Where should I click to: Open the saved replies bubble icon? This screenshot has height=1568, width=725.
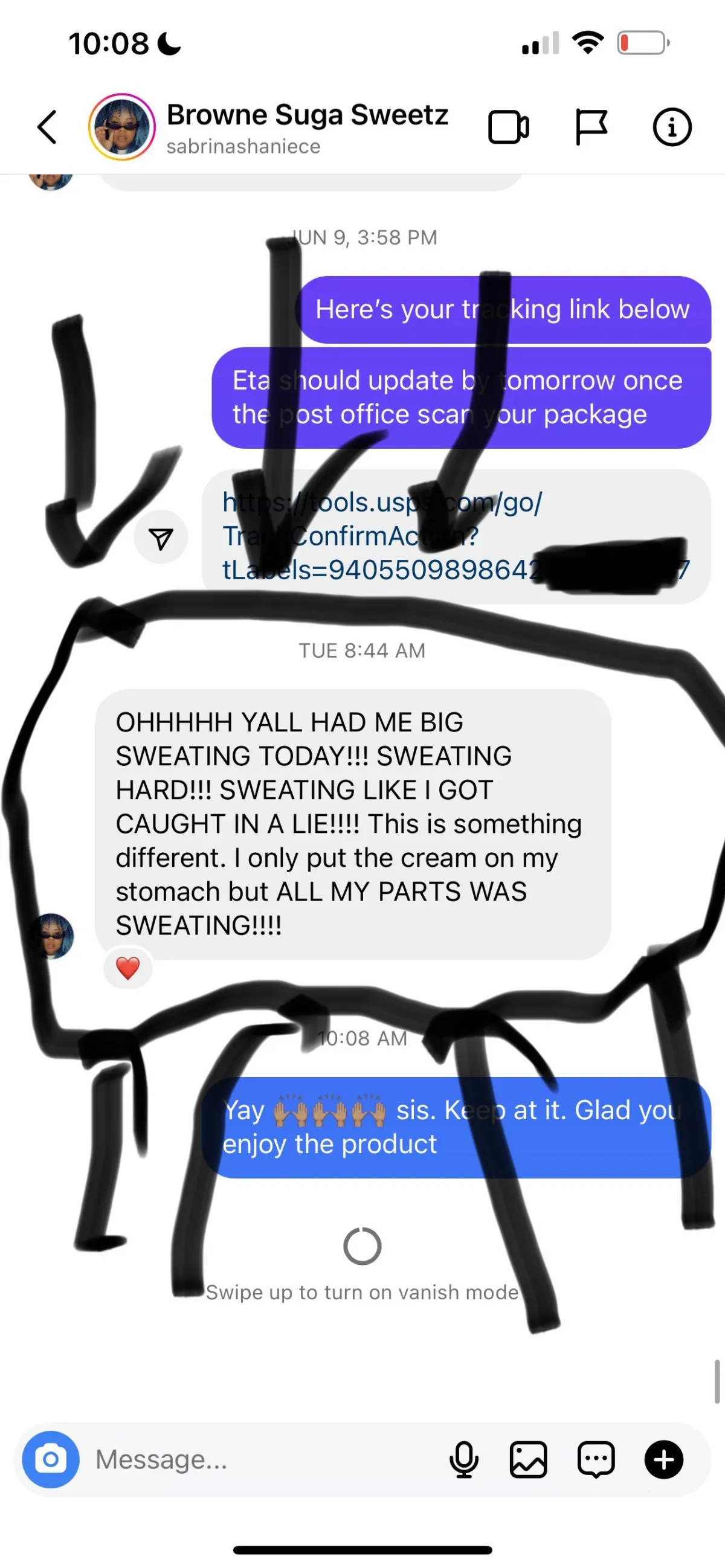(595, 1460)
